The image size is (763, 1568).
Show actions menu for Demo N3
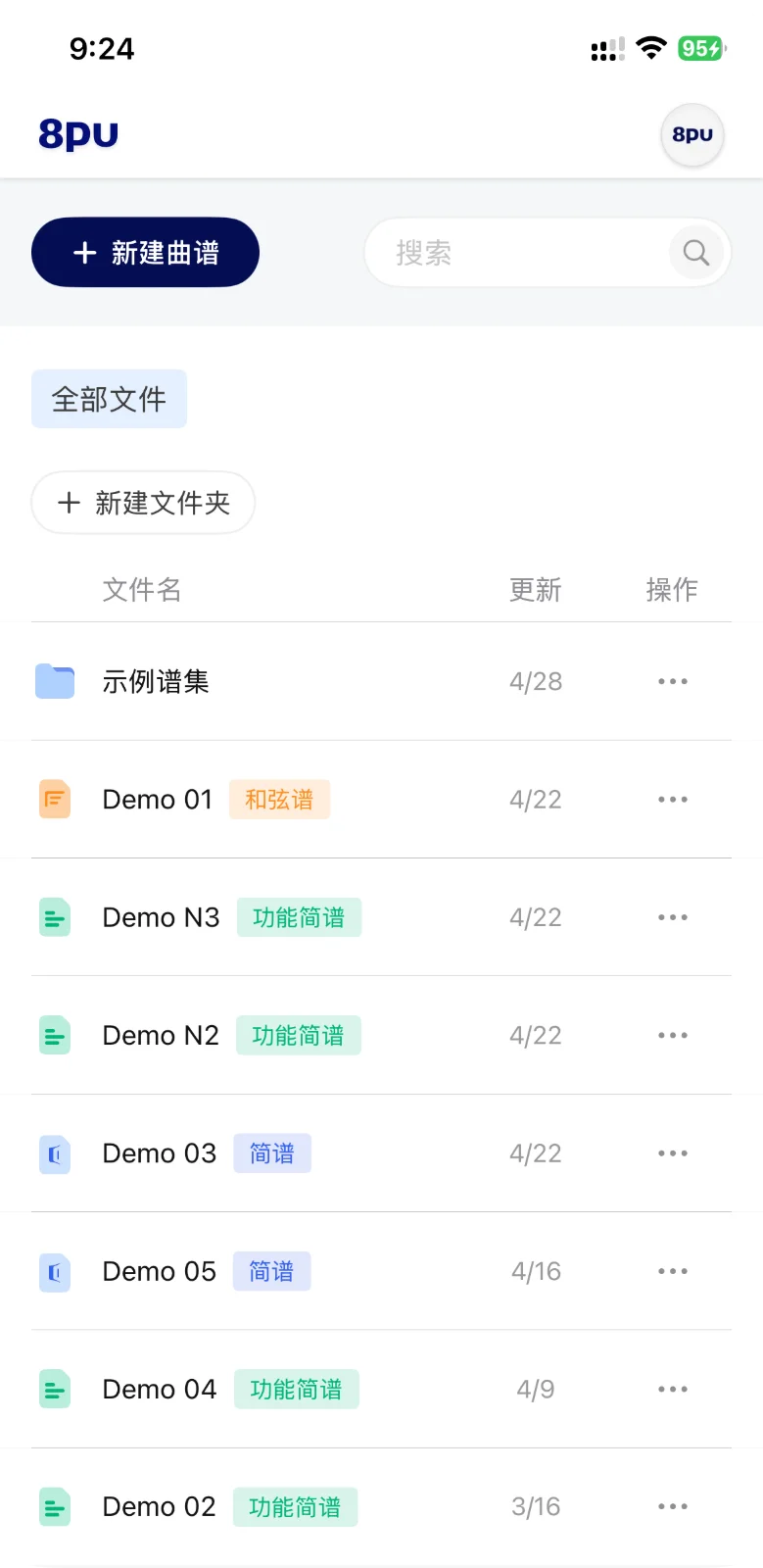[x=673, y=917]
